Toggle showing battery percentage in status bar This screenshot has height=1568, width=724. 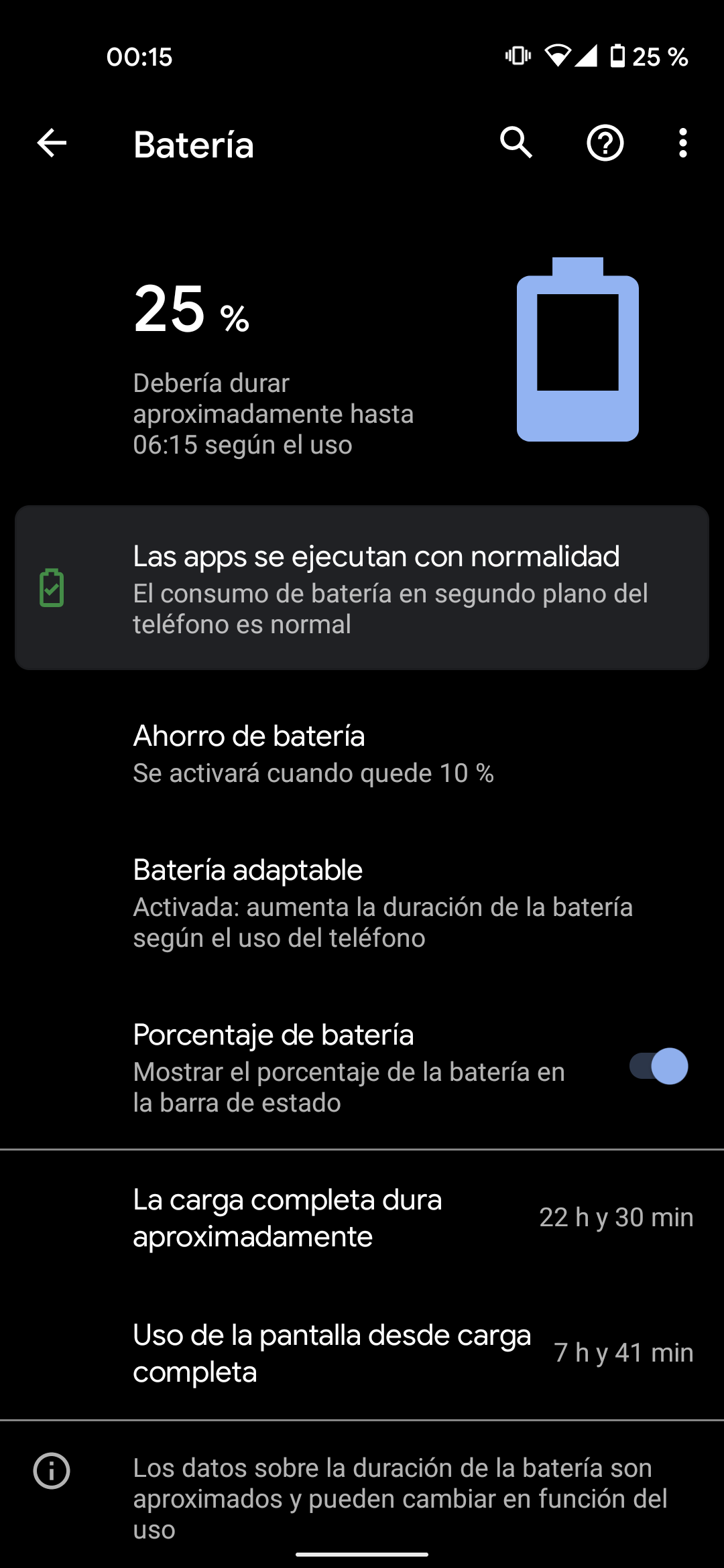click(658, 1067)
